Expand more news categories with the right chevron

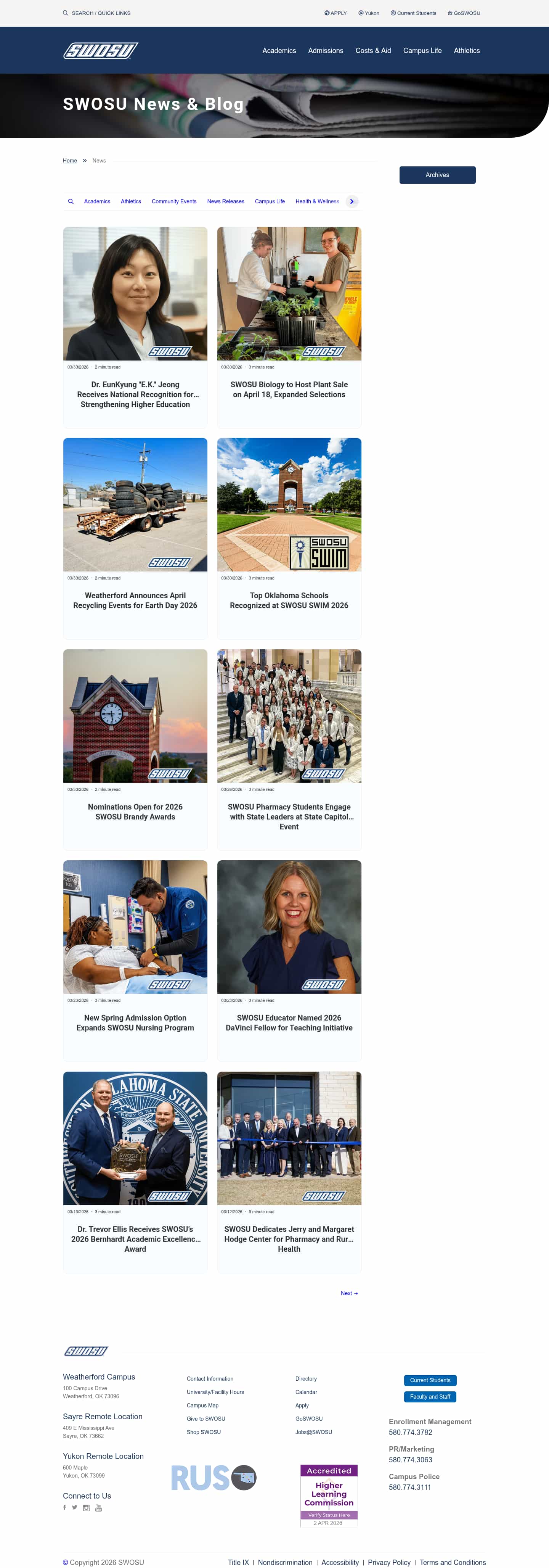pos(352,201)
